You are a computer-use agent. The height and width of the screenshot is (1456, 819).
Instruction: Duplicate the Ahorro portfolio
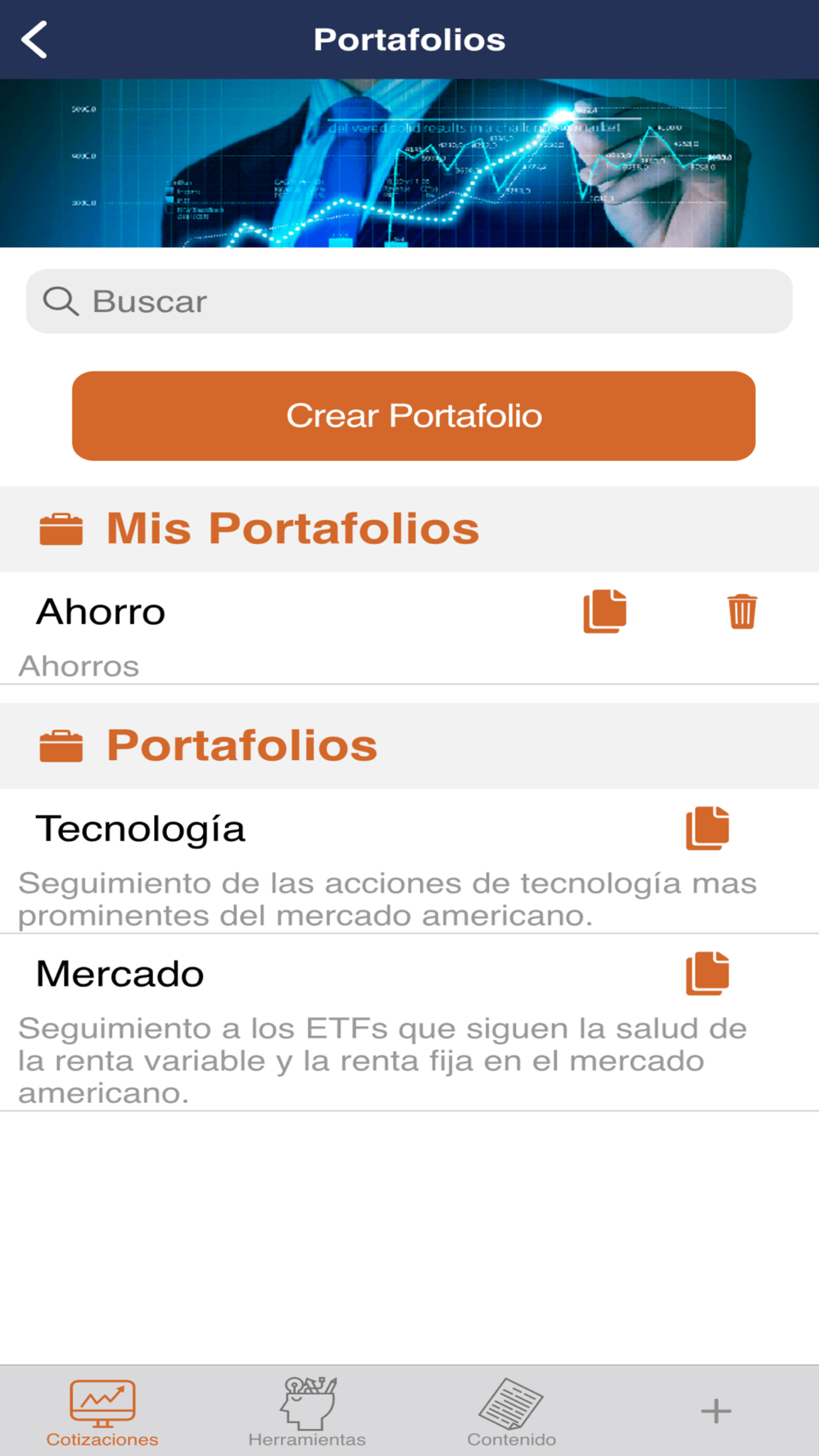tap(604, 612)
